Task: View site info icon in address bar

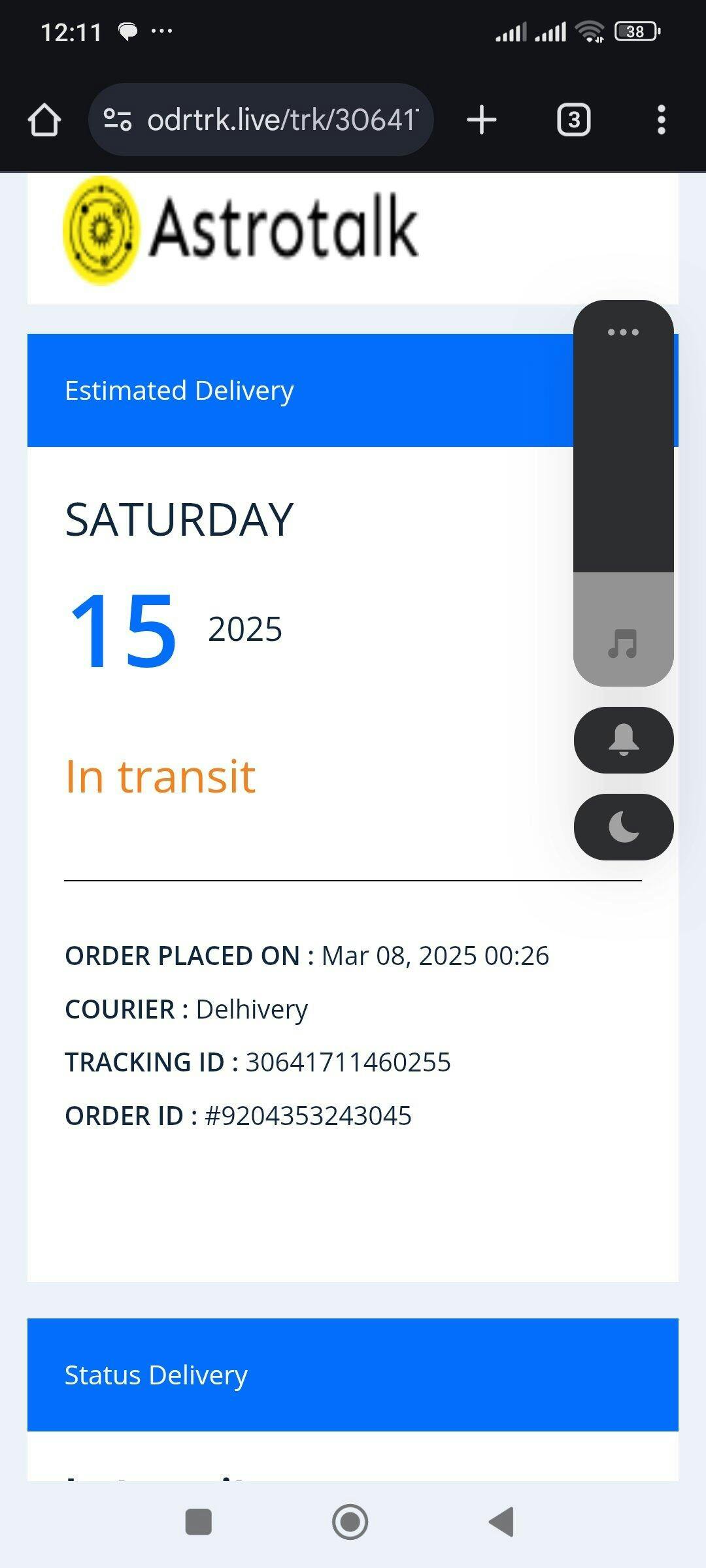Action: 118,120
